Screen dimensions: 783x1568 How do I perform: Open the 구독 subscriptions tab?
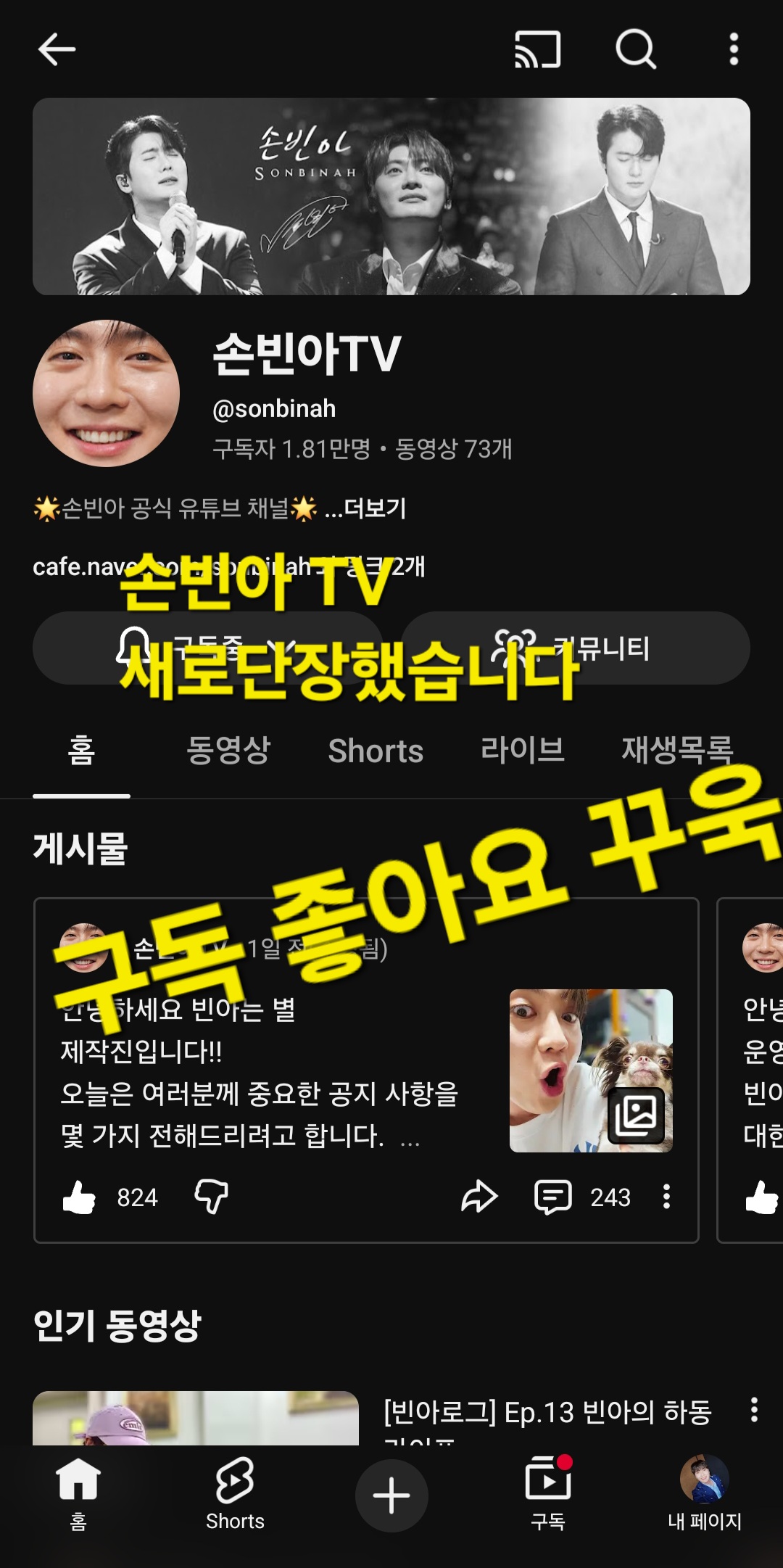(x=548, y=1494)
